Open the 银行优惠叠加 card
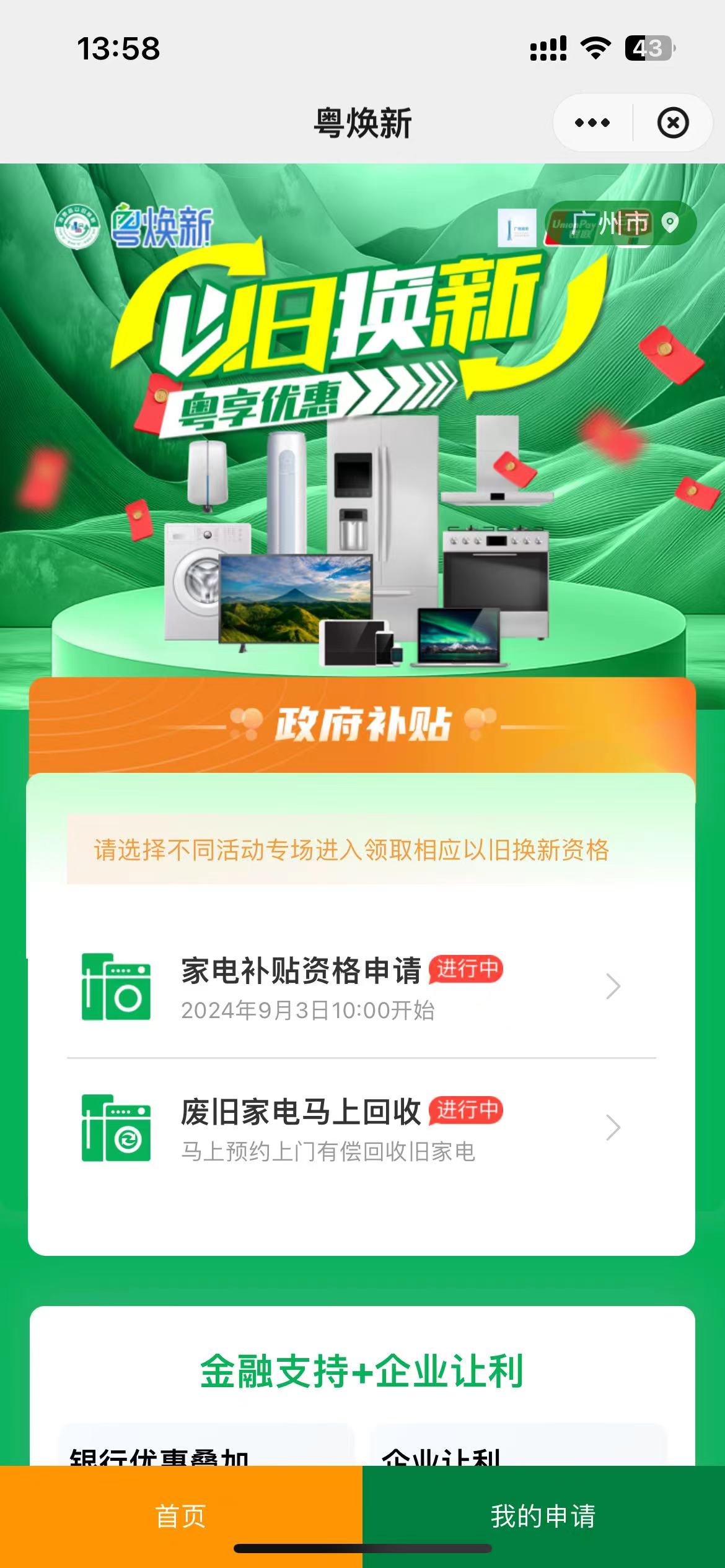725x1568 pixels. [206, 1448]
